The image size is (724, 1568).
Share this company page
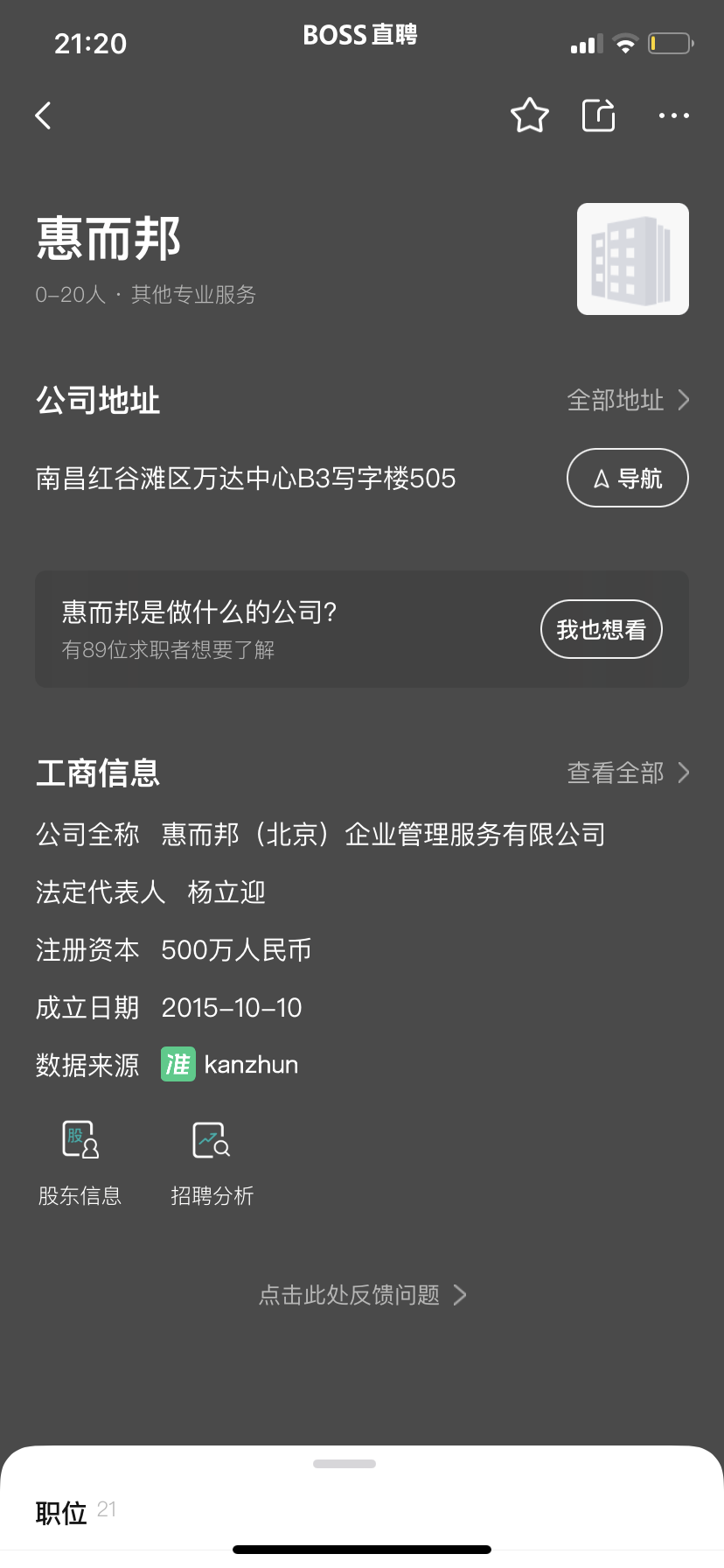click(599, 115)
